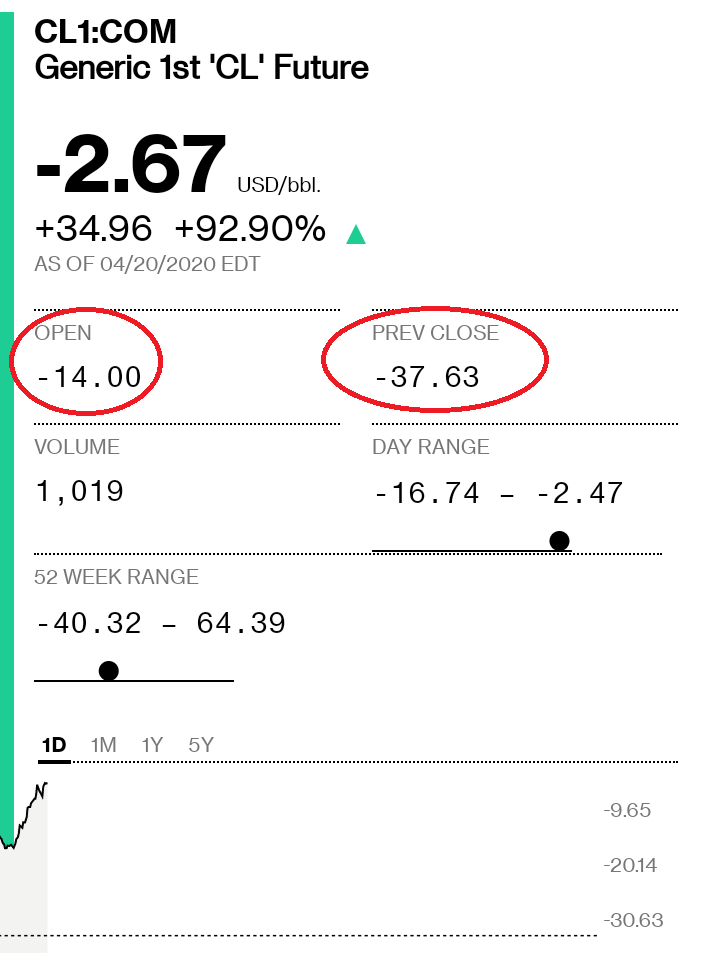
Task: Switch chart to the 1Y range
Action: pos(152,745)
